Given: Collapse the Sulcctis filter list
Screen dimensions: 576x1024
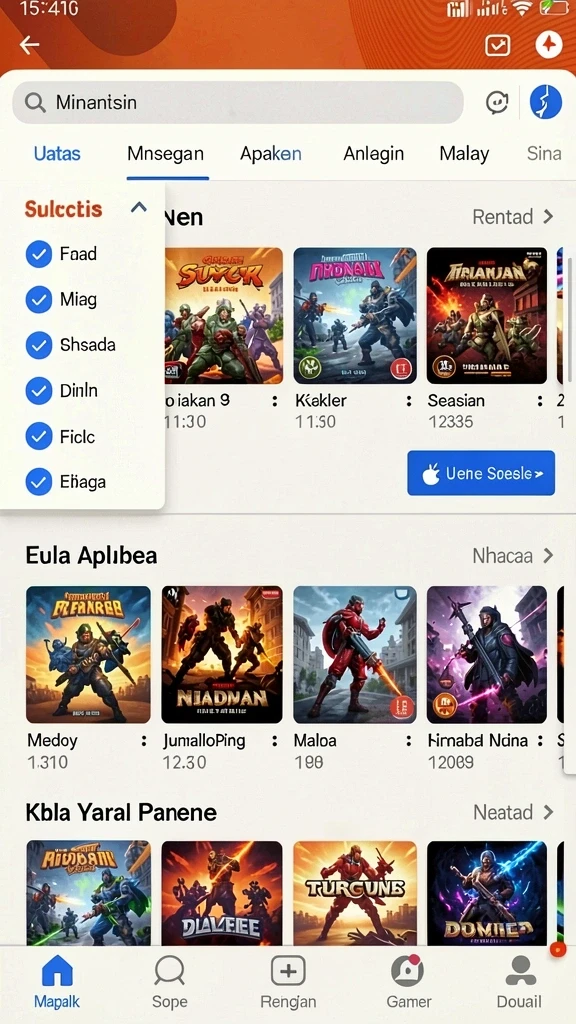Looking at the screenshot, I should 138,208.
